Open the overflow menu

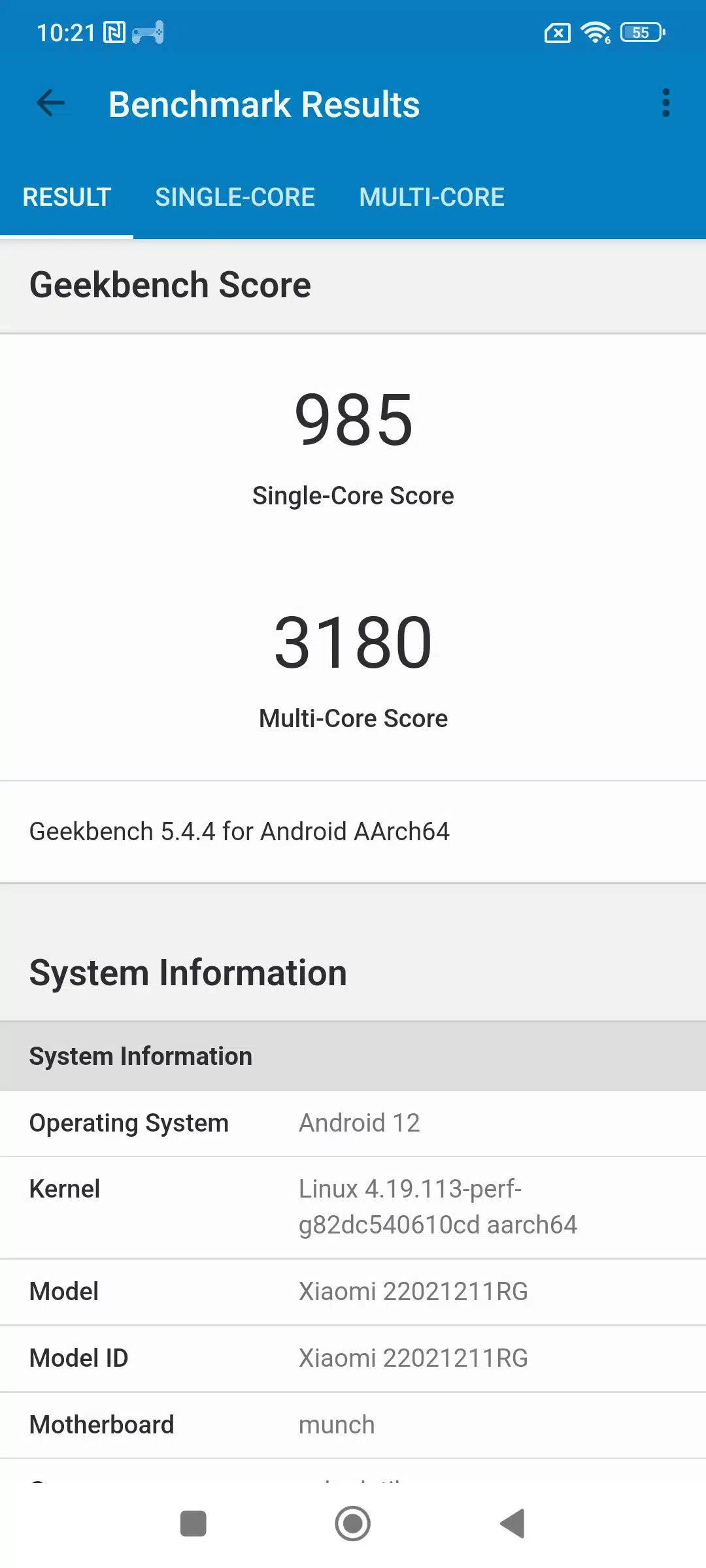coord(665,103)
